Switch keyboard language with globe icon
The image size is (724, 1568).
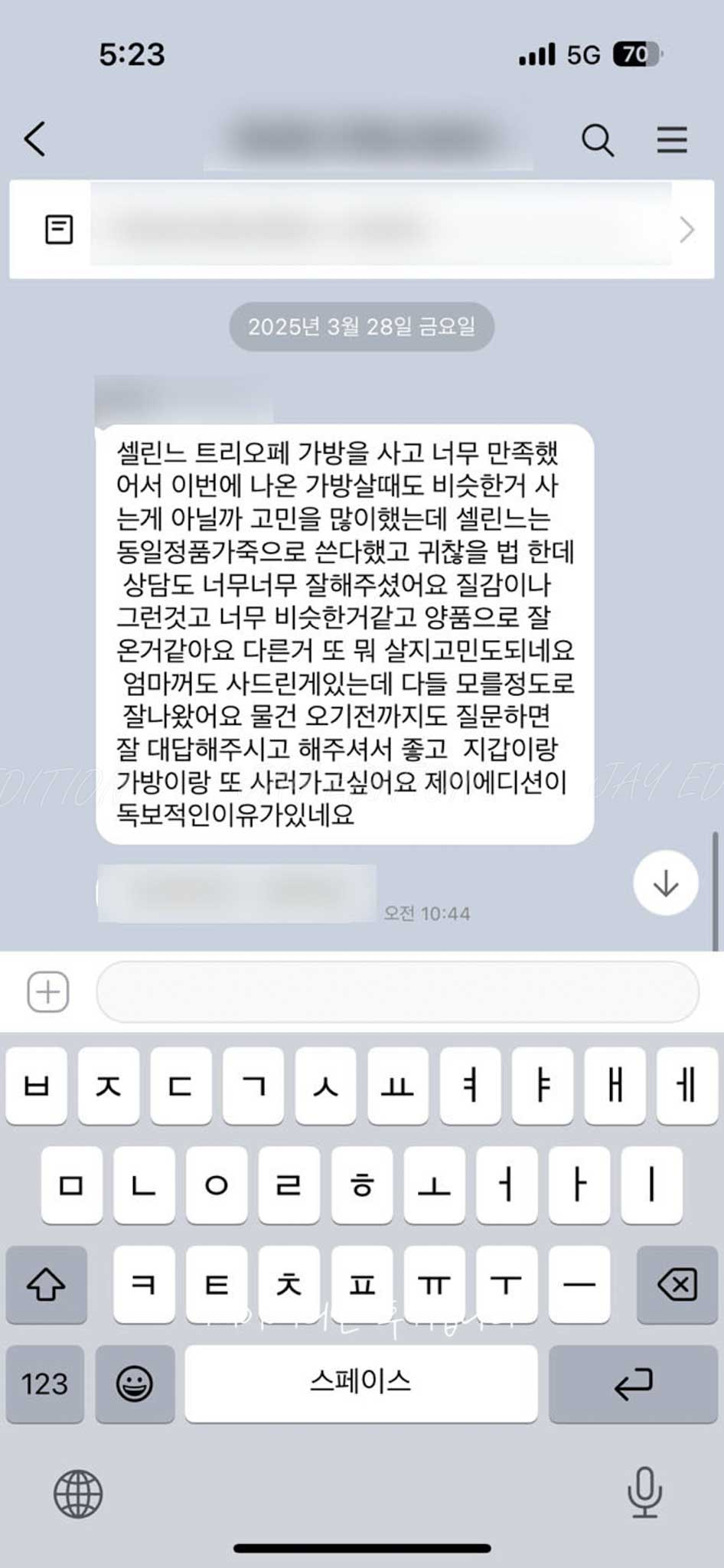coord(77,1494)
